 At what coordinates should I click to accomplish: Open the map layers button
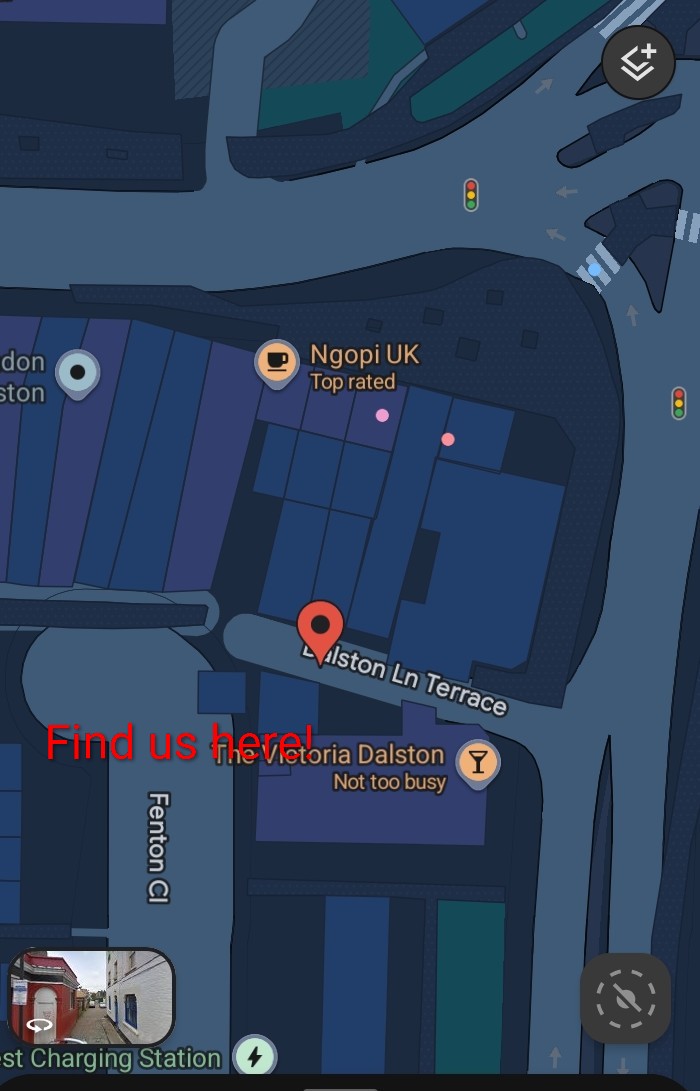coord(638,63)
